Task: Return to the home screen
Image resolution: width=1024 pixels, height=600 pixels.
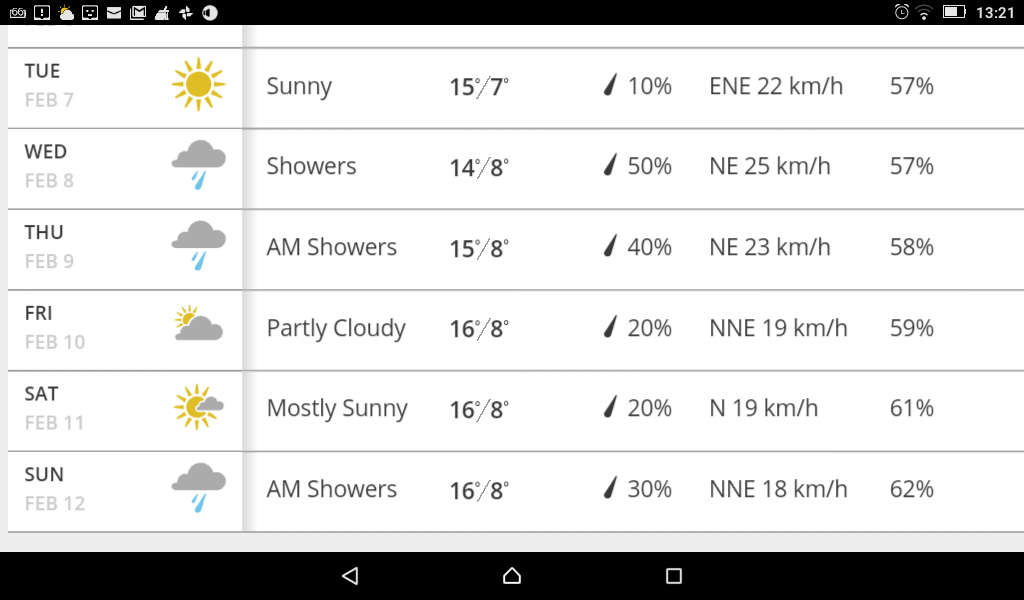Action: pos(512,576)
